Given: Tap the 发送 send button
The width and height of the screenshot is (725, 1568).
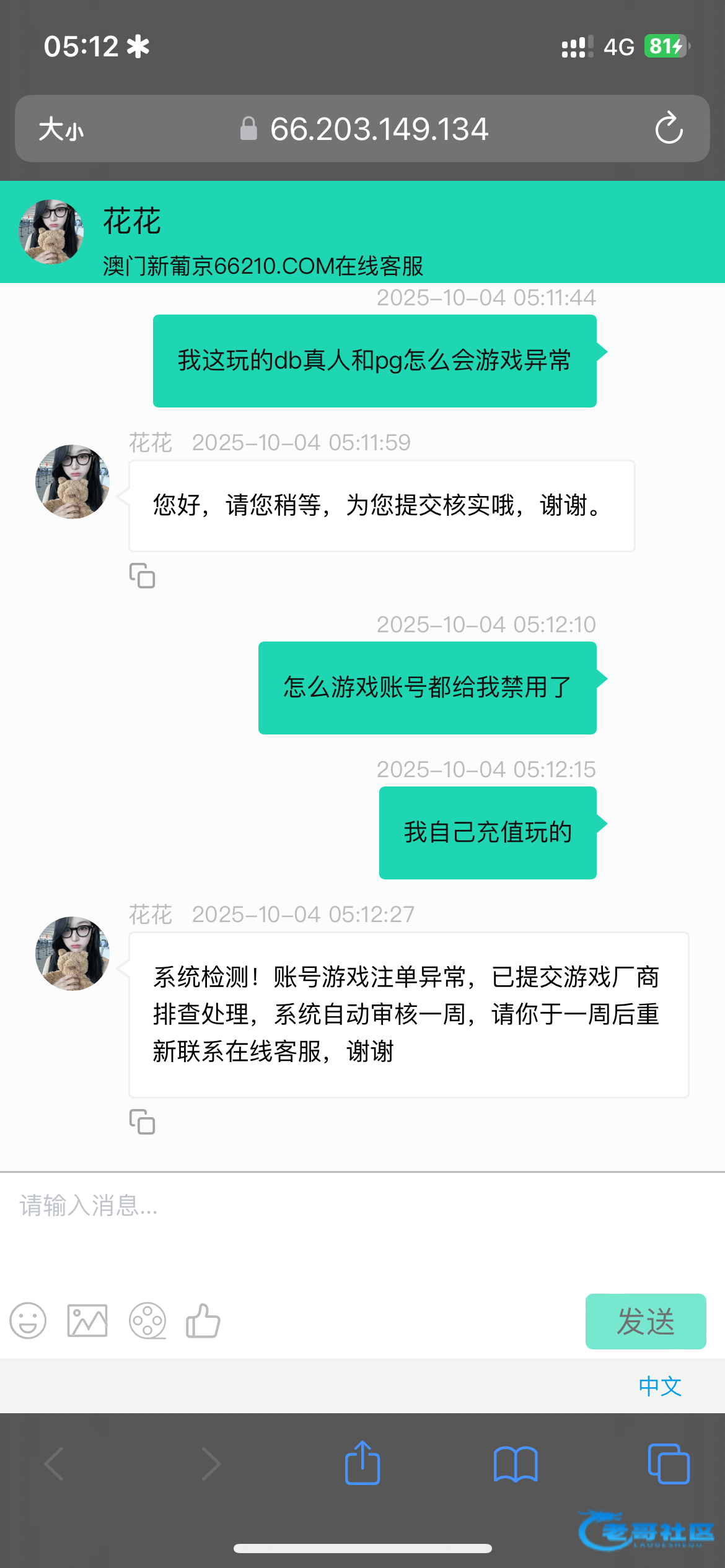Looking at the screenshot, I should [x=645, y=1321].
